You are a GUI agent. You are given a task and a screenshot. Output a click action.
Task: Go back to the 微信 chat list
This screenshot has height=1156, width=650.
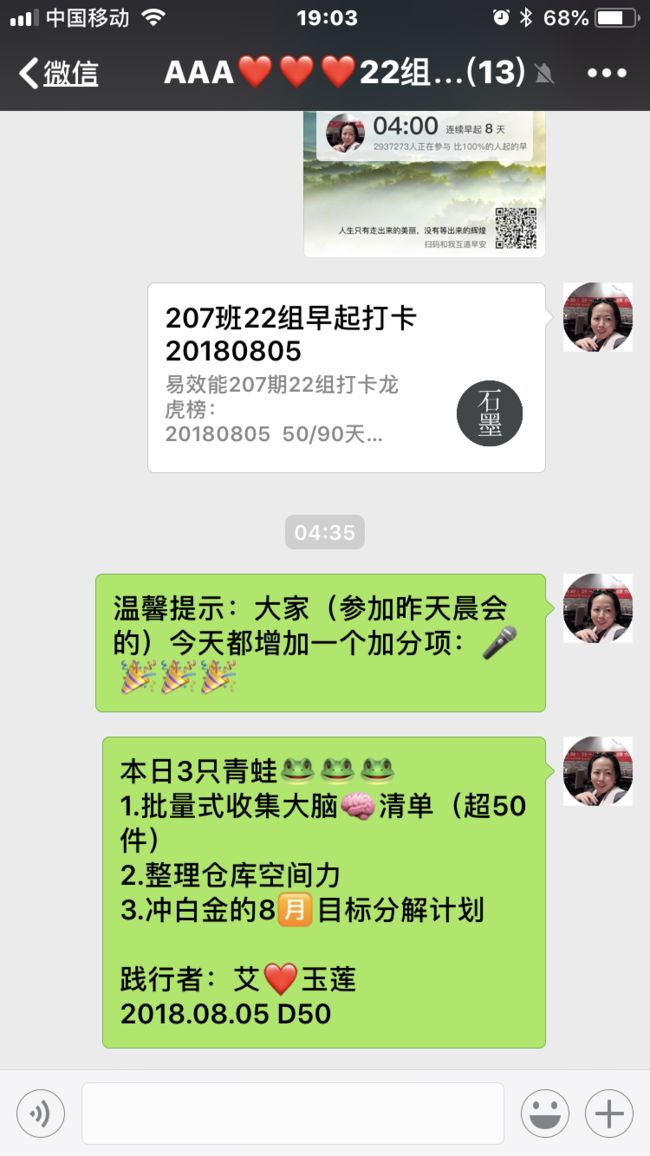coord(59,73)
